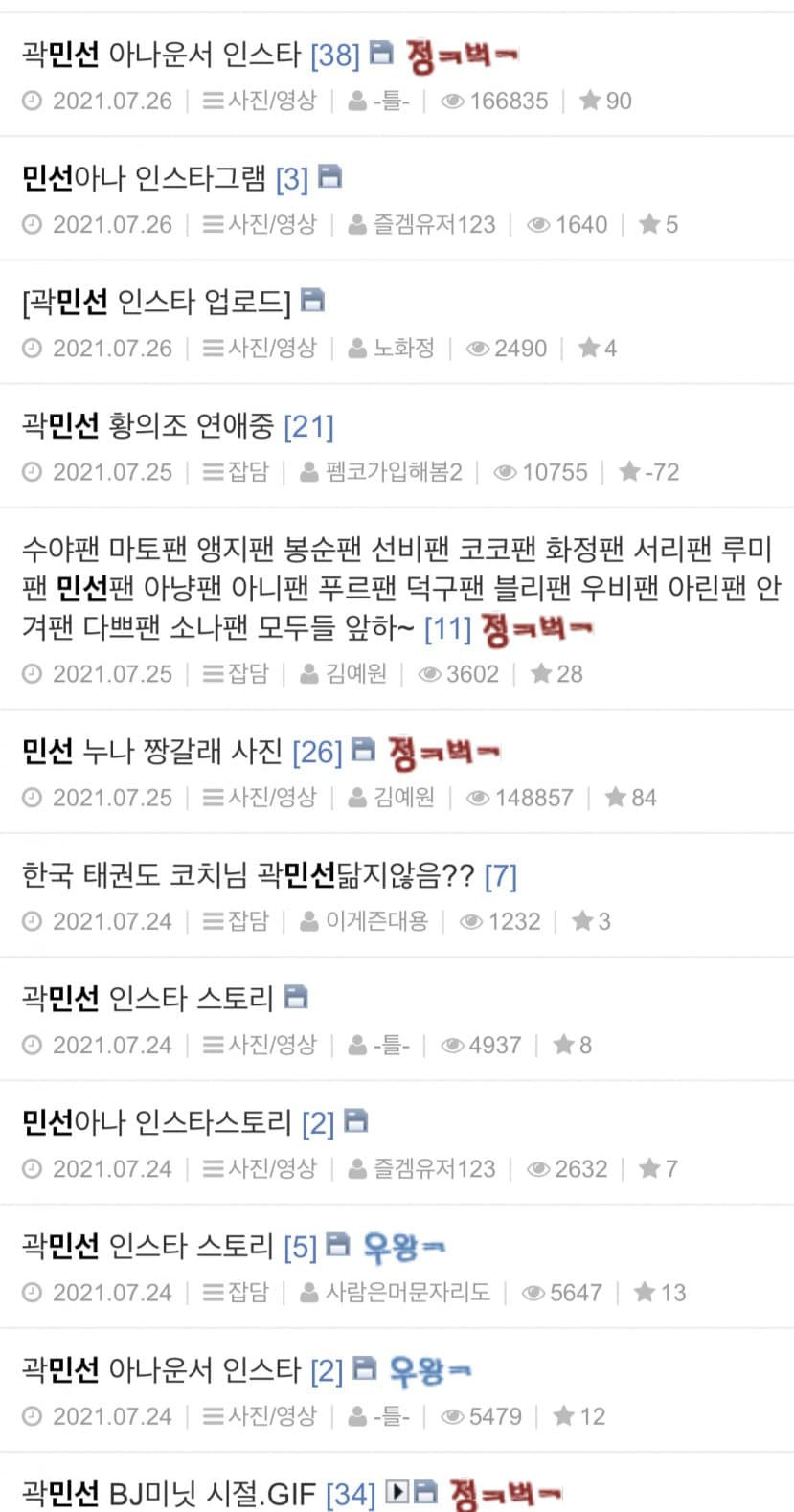Open the post 민선 누나 짱갈래 사진
The image size is (794, 1512).
(151, 753)
